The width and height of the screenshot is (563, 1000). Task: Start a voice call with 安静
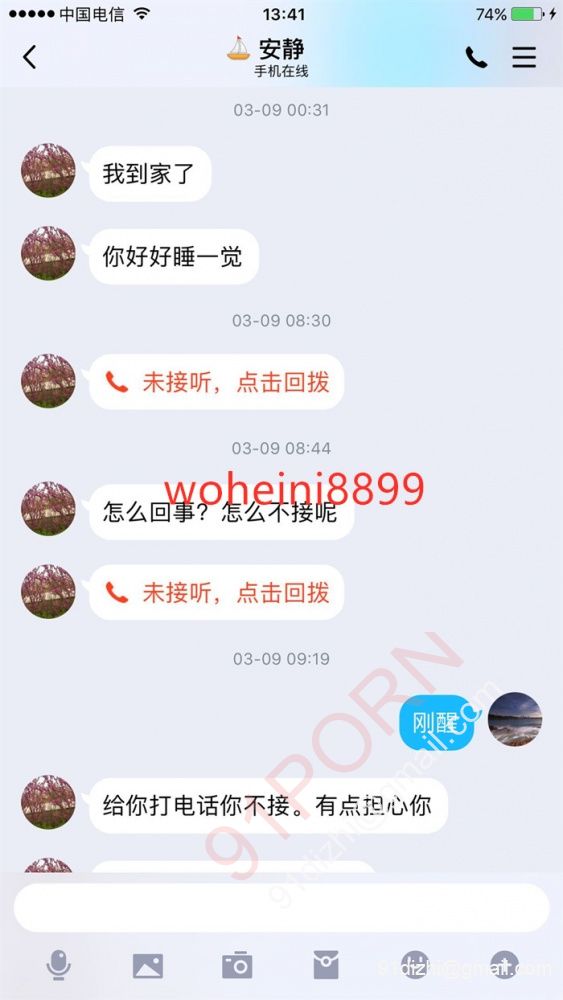pos(476,58)
